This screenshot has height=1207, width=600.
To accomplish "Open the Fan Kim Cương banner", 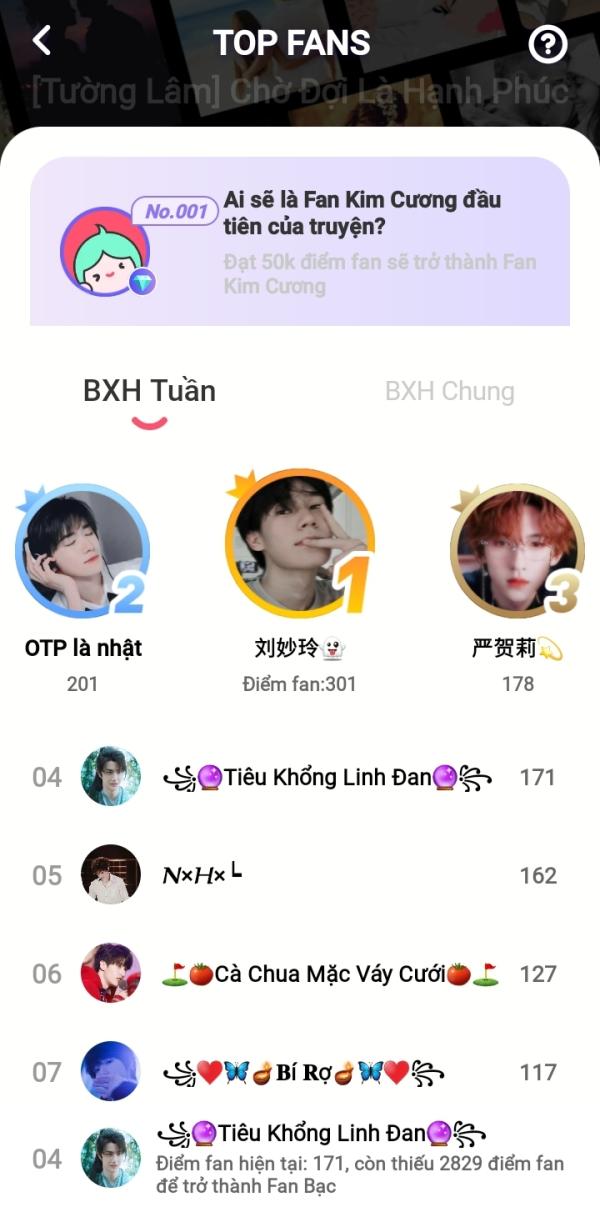I will [x=300, y=241].
